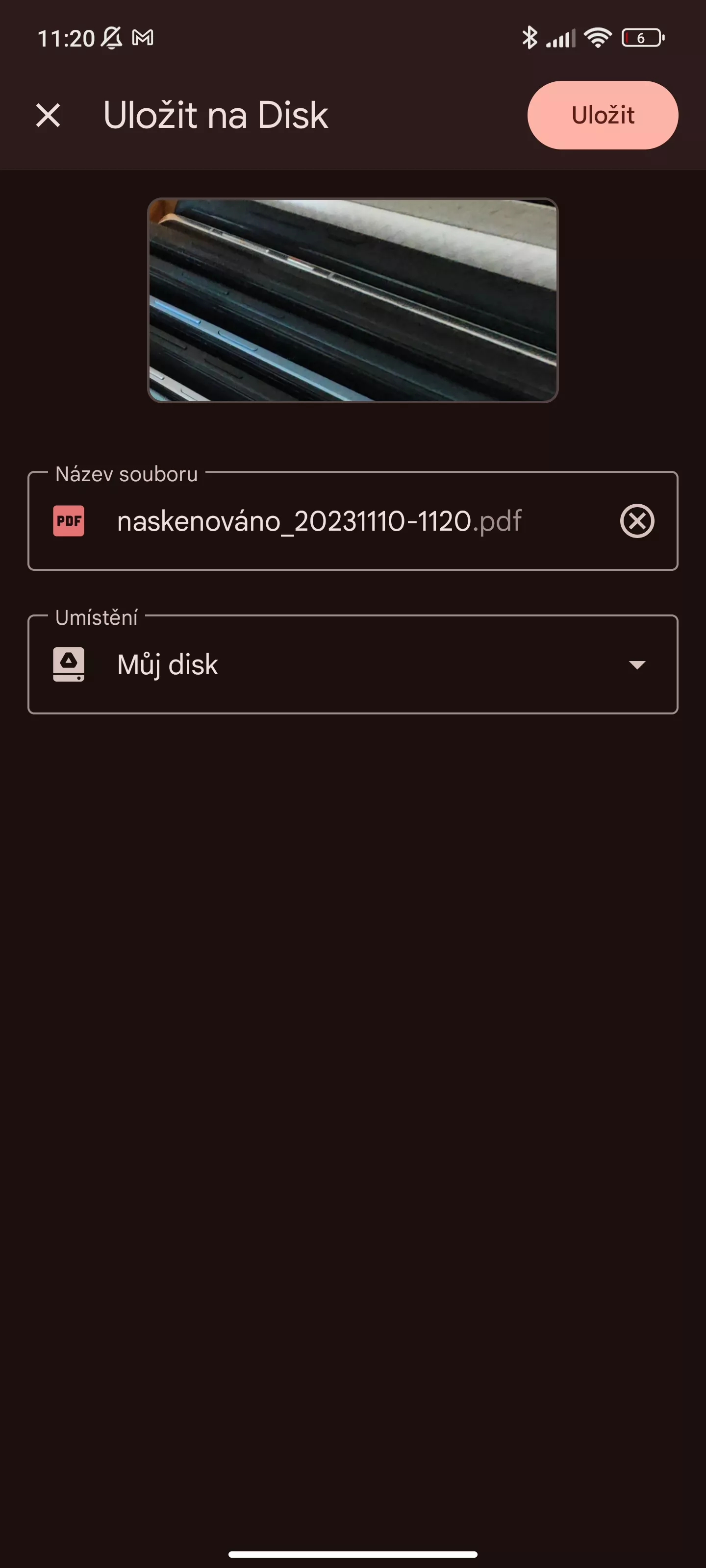This screenshot has width=706, height=1568.
Task: Edit the Název souboru file name field
Action: [x=353, y=521]
